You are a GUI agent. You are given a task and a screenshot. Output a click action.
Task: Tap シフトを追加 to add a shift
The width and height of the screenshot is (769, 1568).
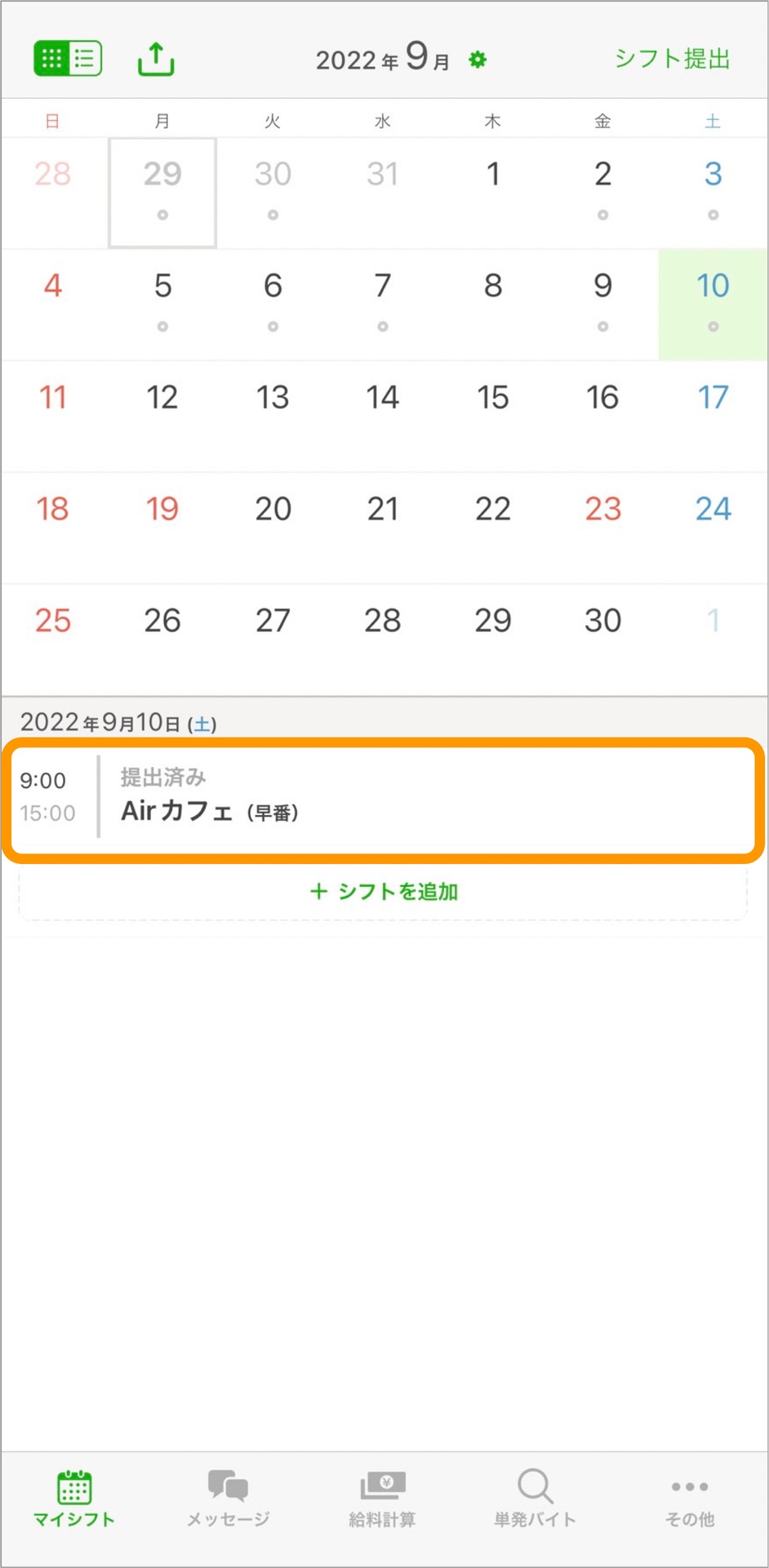[384, 891]
